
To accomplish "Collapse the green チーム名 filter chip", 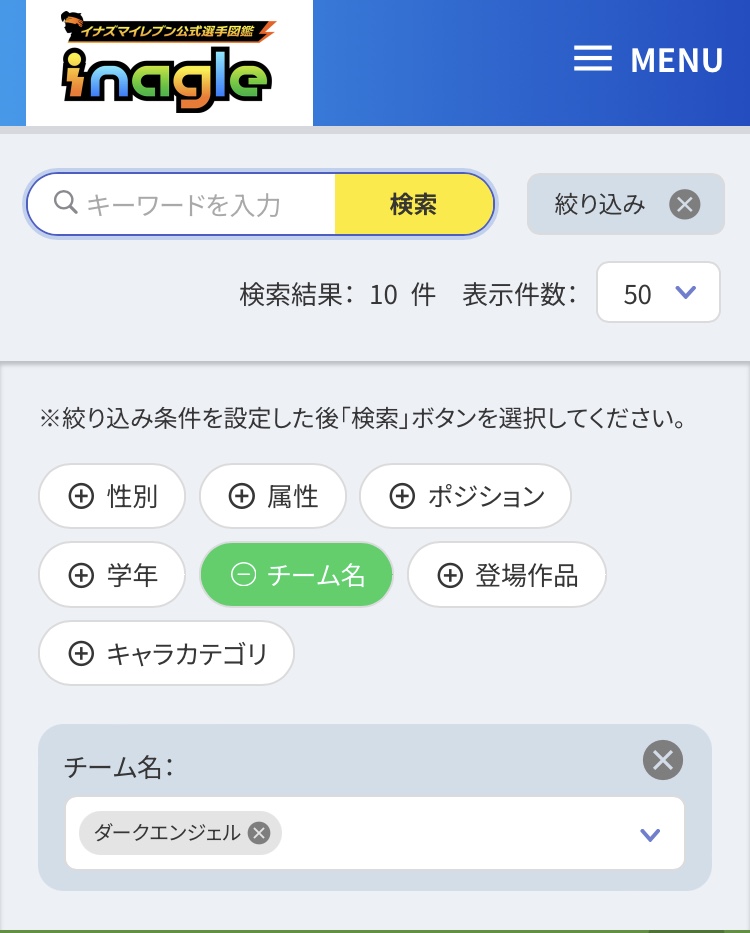I will click(297, 575).
